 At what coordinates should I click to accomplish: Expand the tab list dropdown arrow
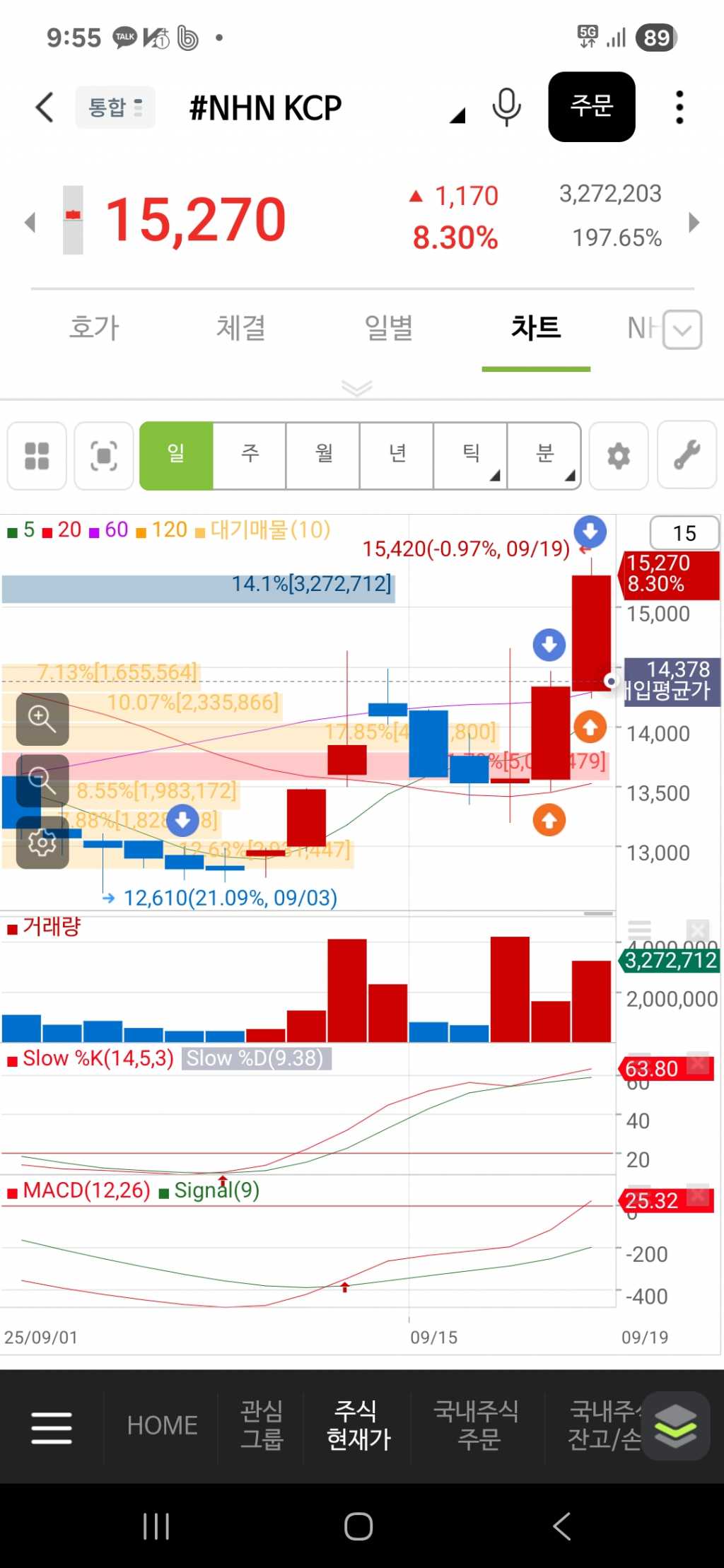coord(682,329)
